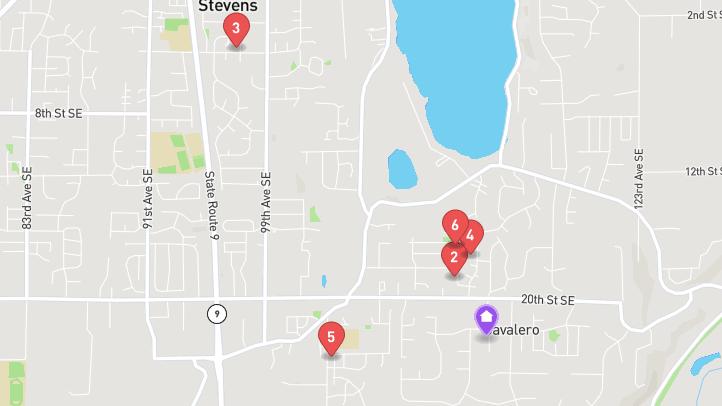Tap the purple home marker

pyautogui.click(x=486, y=319)
